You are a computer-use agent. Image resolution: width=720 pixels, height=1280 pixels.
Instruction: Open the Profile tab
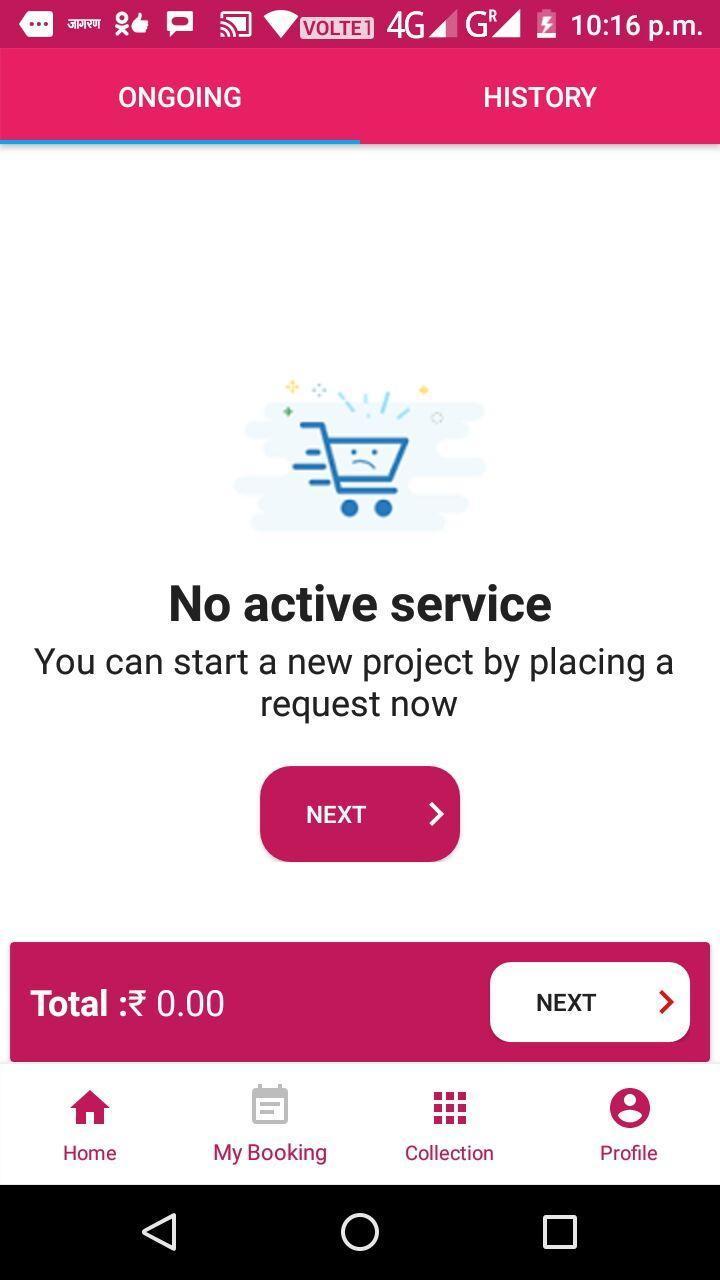click(628, 1125)
